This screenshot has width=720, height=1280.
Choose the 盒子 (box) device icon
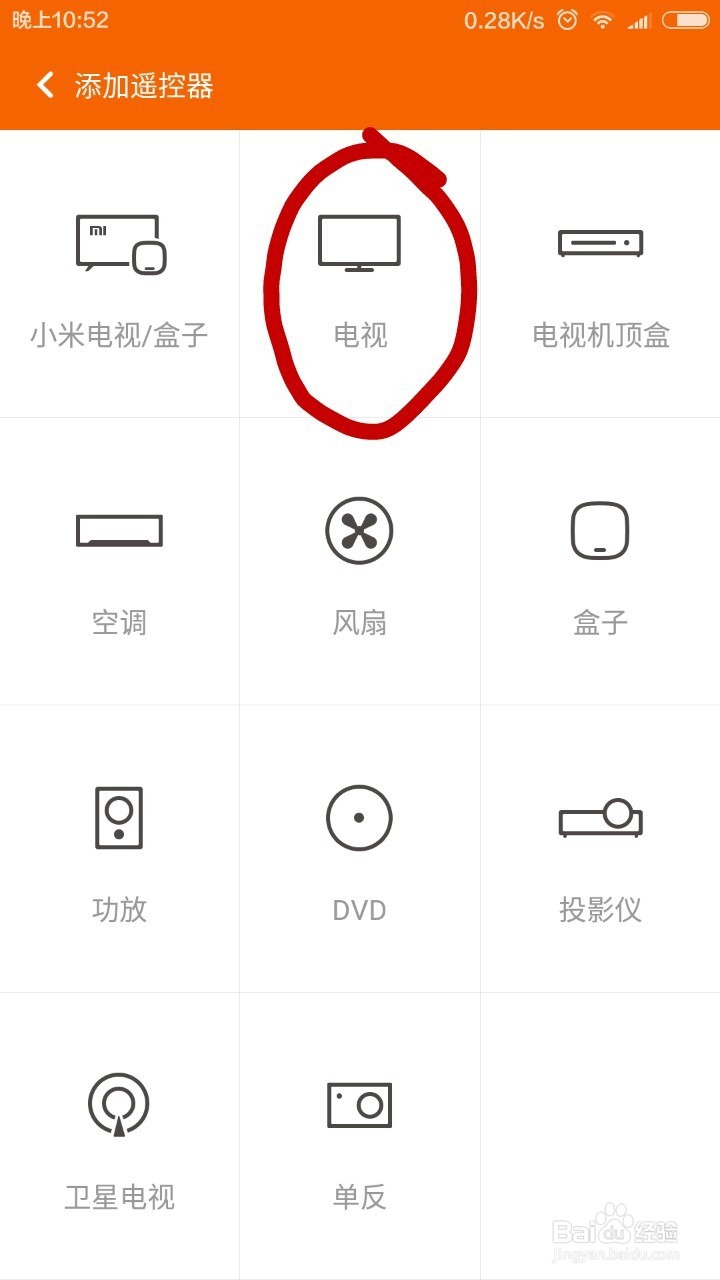(600, 530)
